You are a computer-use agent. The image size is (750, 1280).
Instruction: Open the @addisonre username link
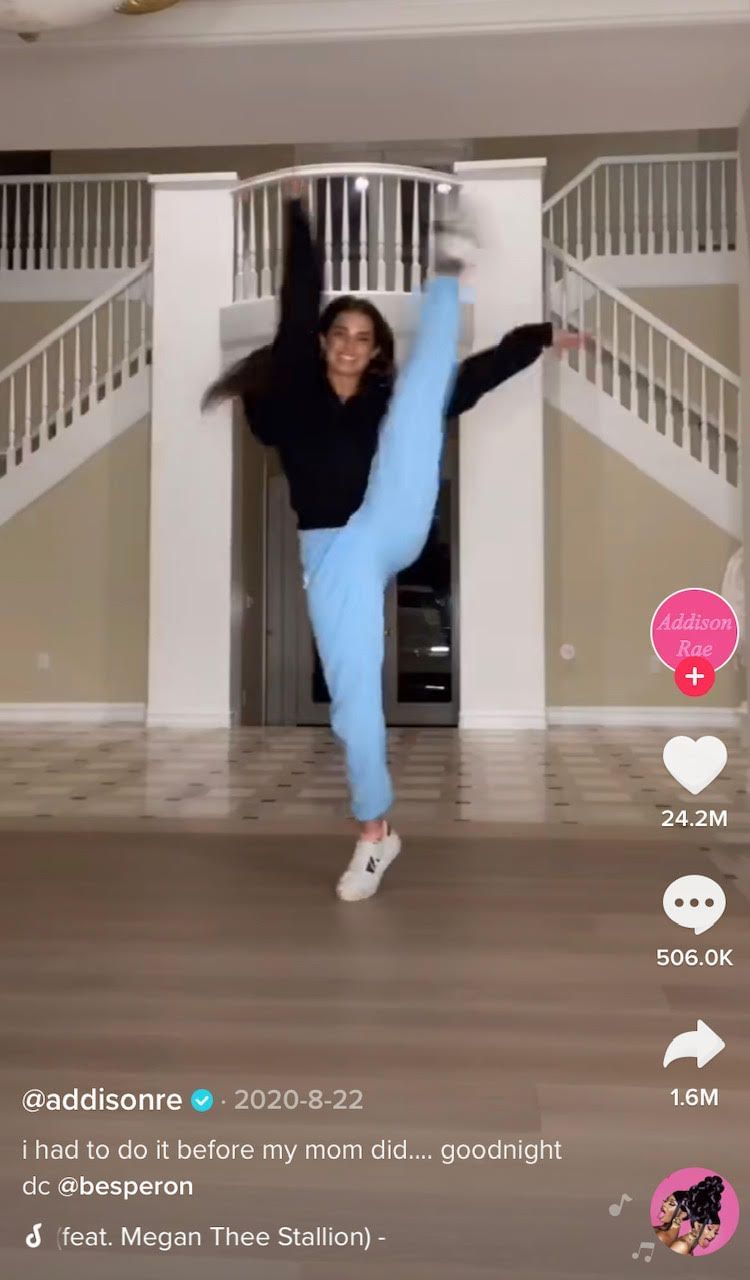[x=102, y=1100]
